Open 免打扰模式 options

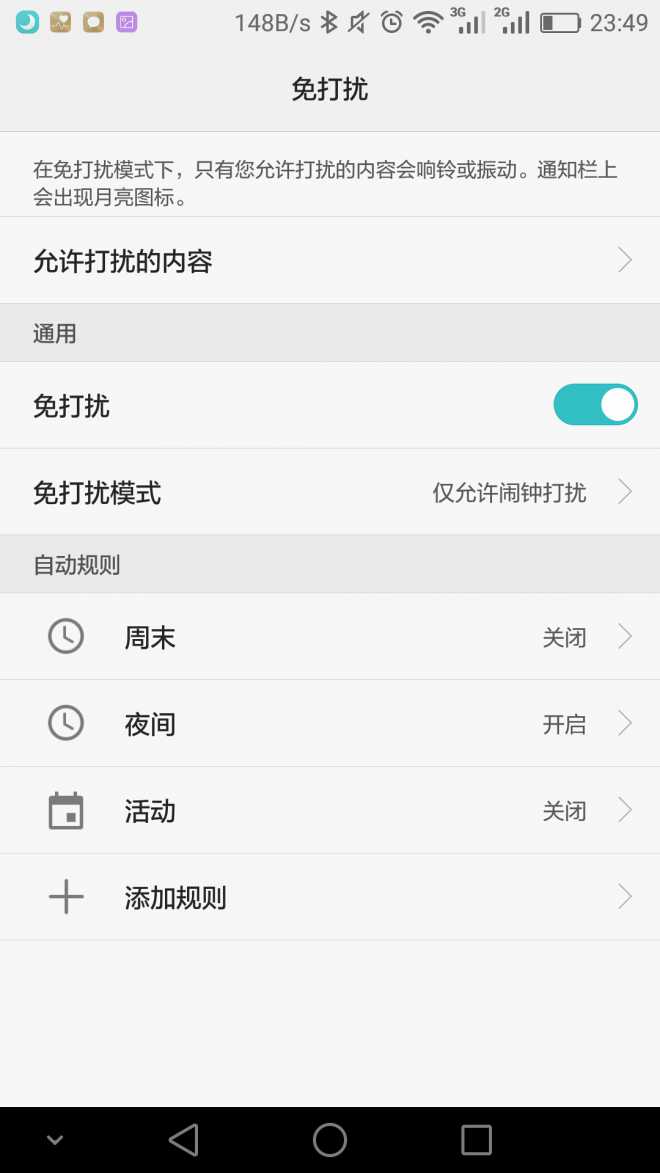point(330,492)
